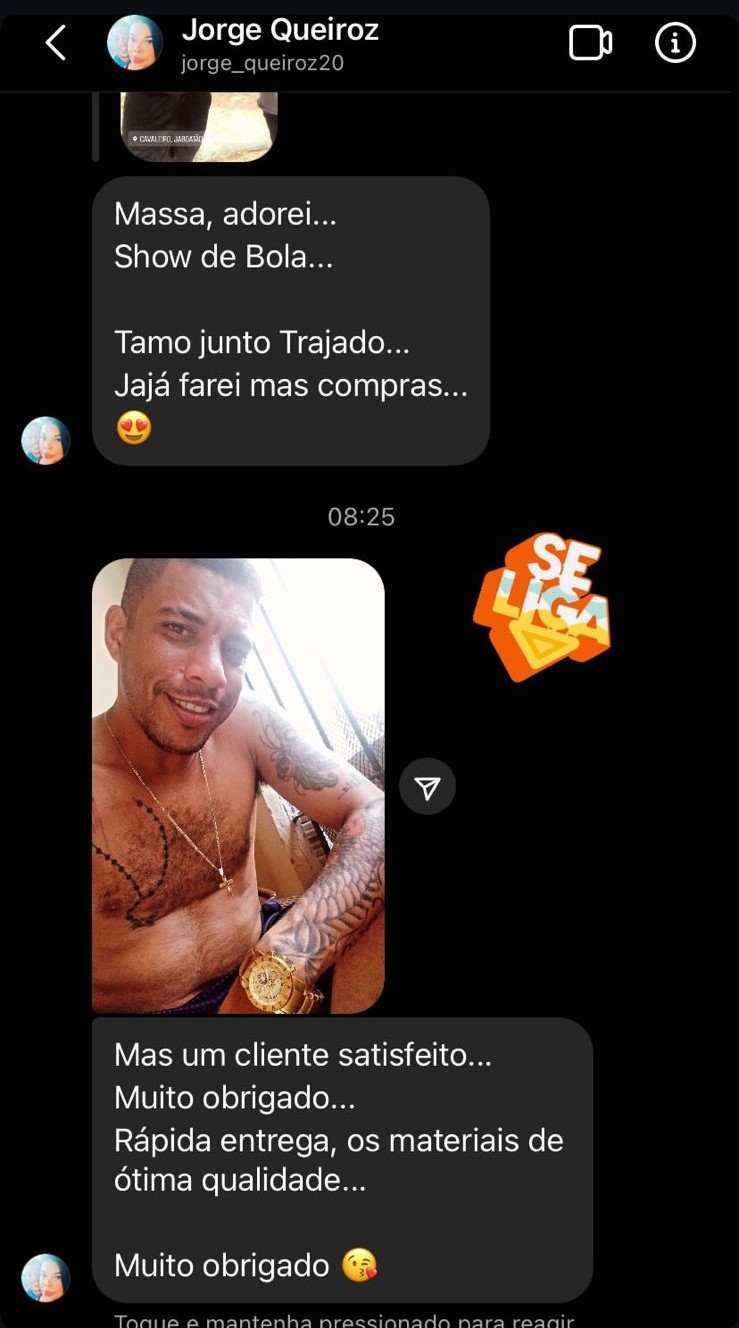Screen dimensions: 739x1328
Task: Tap the sender avatar beside 'Muito obrigado' message
Action: coord(46,1278)
